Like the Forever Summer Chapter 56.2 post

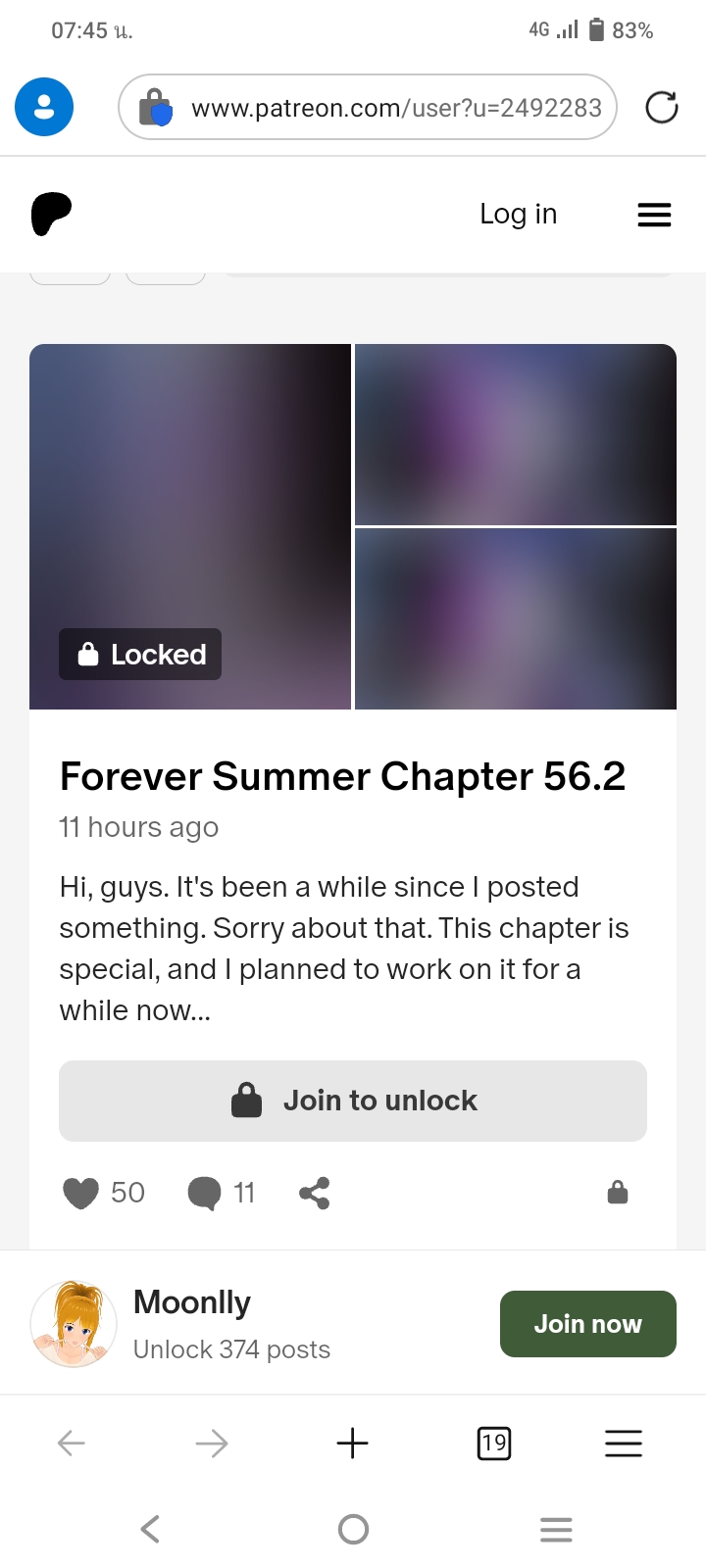(81, 1193)
